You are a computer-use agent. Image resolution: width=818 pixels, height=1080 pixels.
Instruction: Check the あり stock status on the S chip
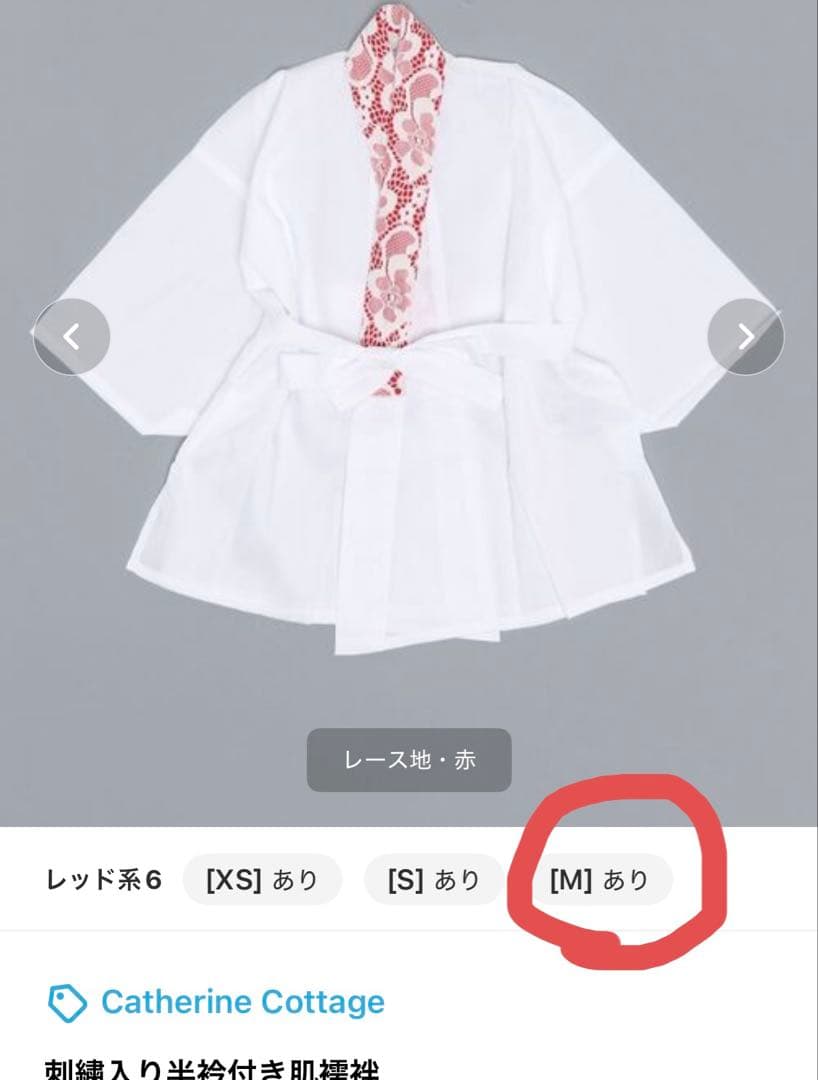point(460,880)
